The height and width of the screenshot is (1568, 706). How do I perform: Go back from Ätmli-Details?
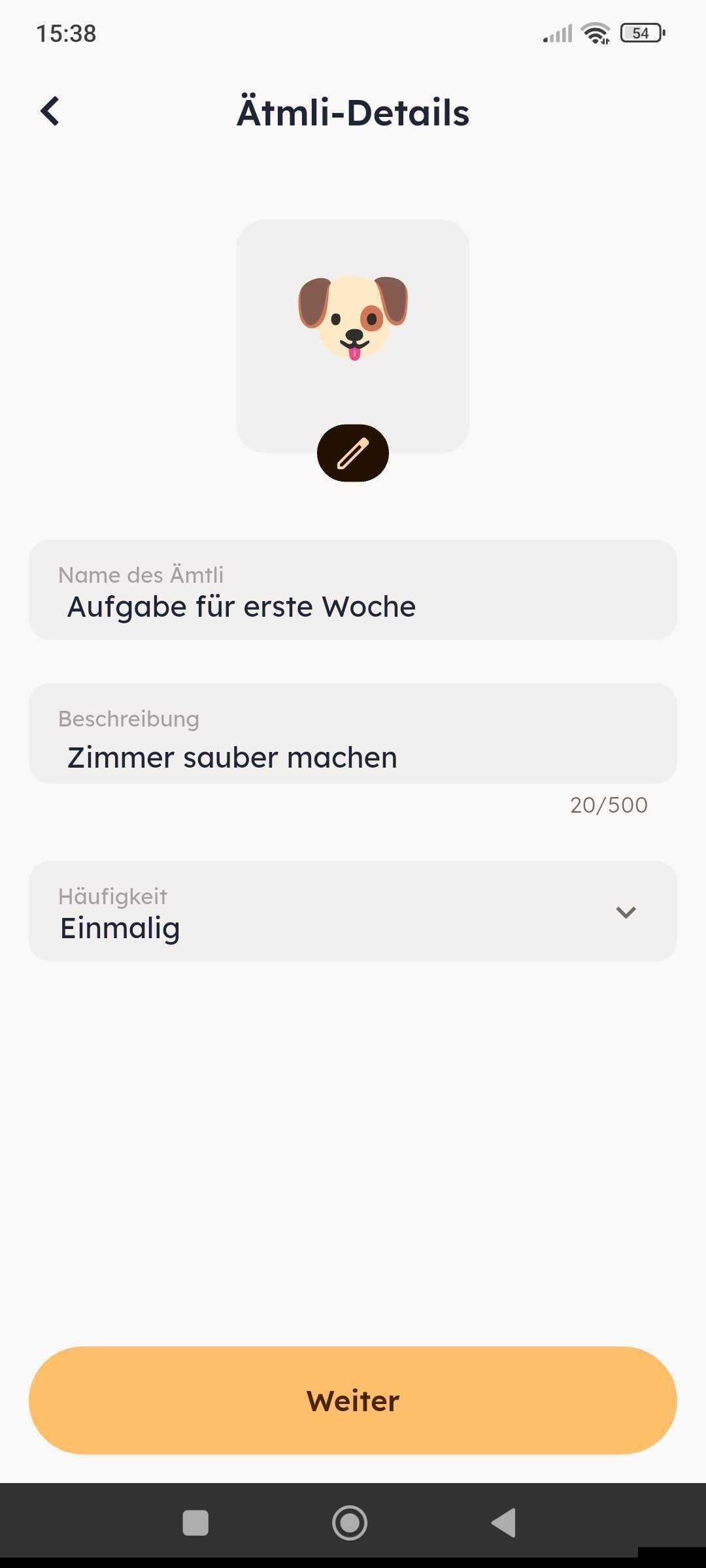[50, 111]
